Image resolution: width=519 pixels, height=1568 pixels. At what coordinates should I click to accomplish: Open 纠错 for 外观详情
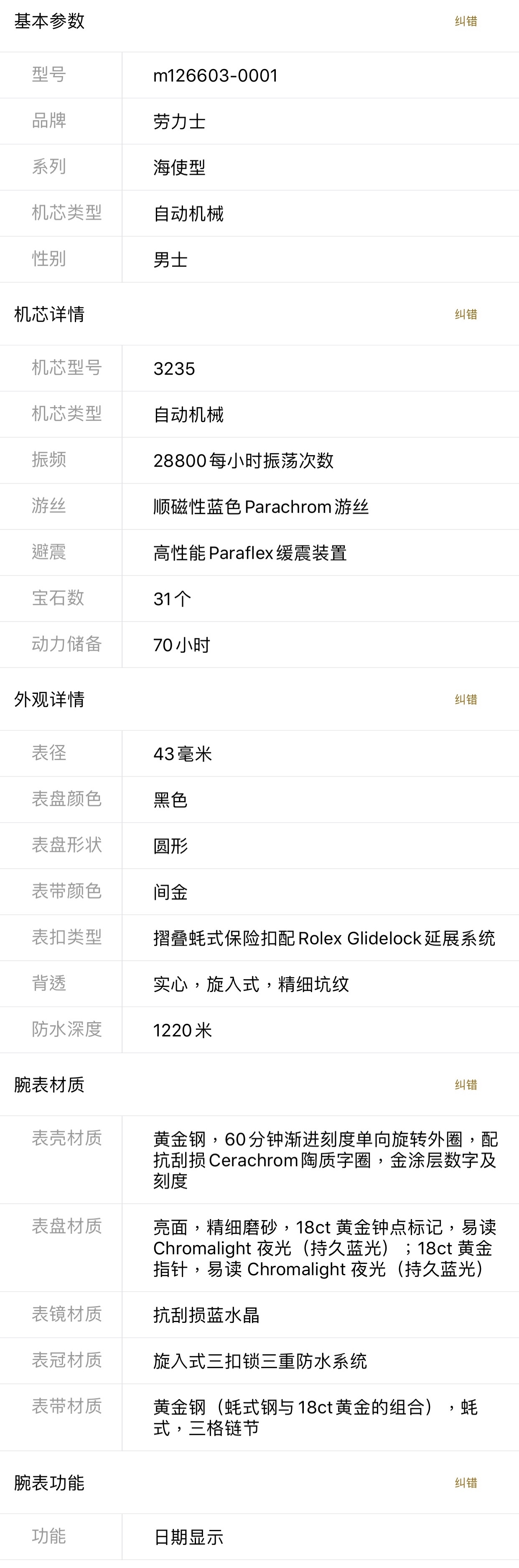(466, 700)
